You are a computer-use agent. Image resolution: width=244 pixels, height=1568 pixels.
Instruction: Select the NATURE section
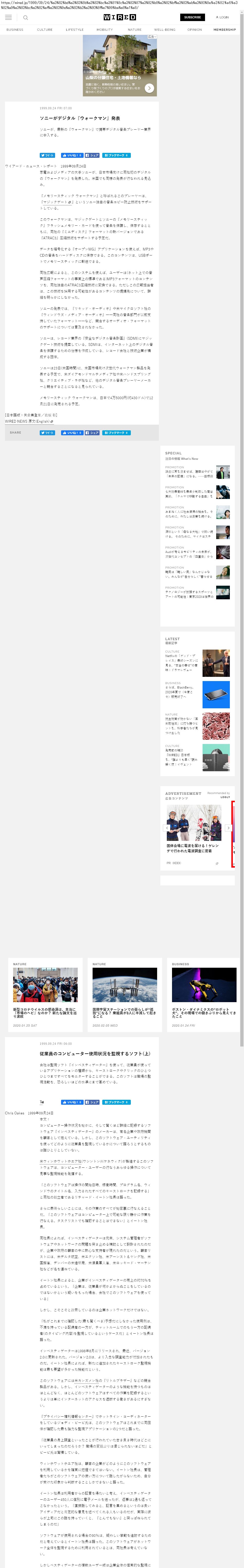134,29
